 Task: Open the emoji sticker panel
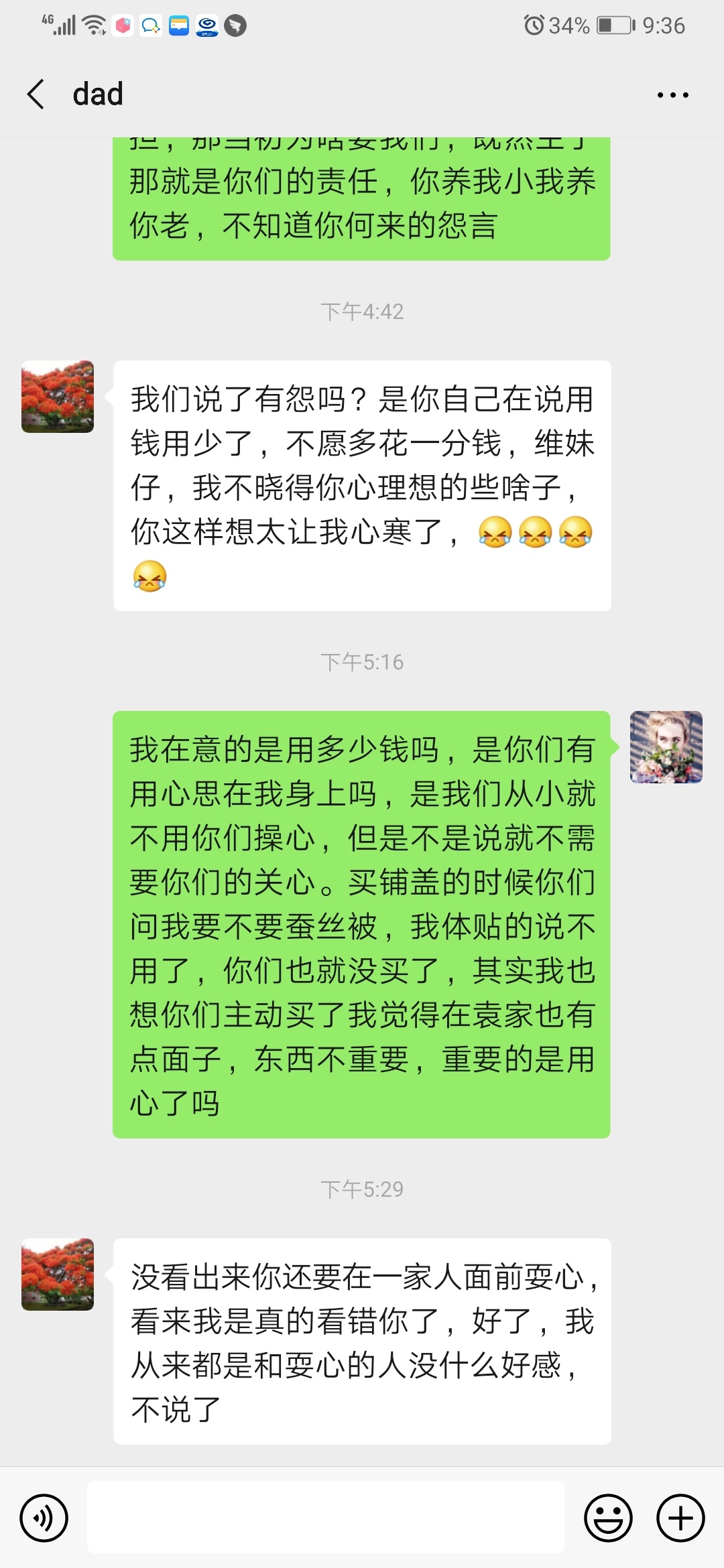(x=608, y=1518)
